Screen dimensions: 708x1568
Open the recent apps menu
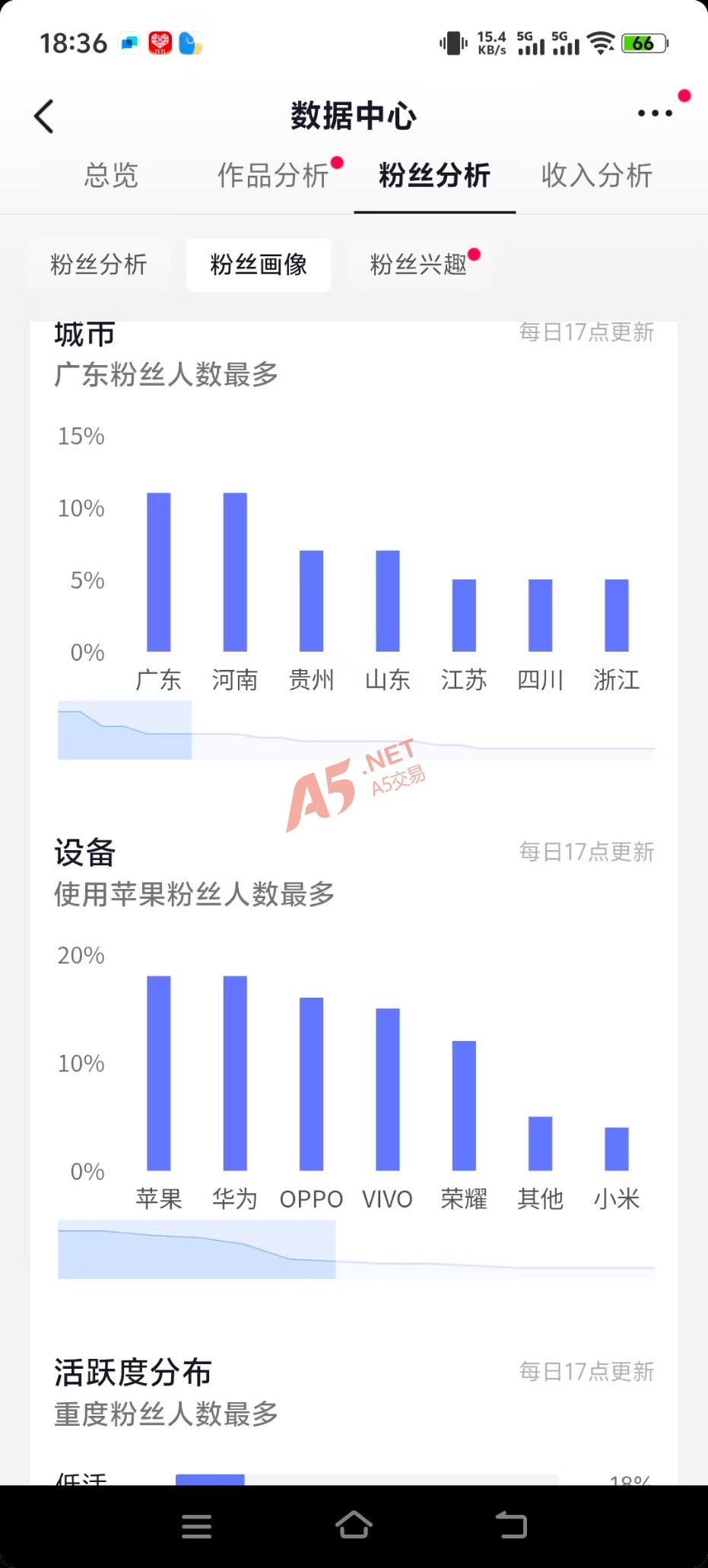click(197, 1526)
